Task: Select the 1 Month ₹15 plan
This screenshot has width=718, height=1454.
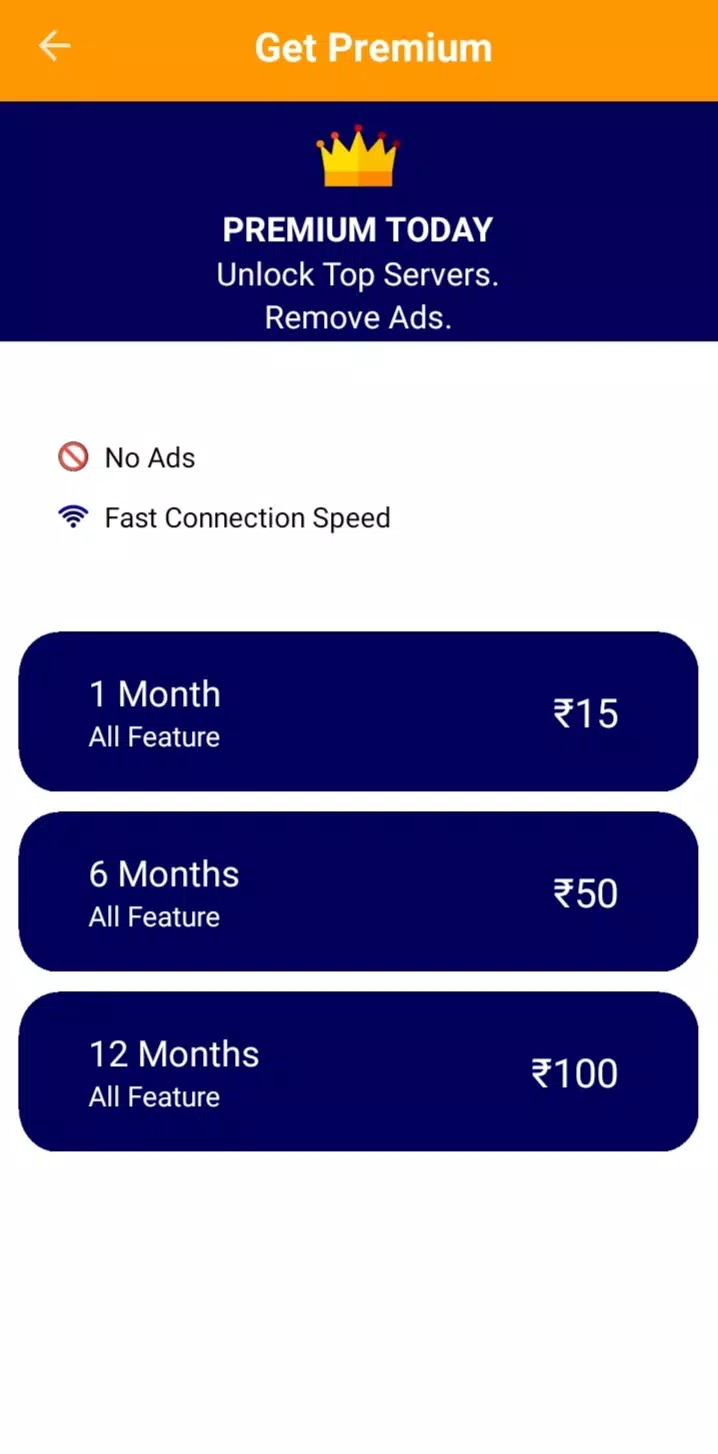Action: click(358, 712)
